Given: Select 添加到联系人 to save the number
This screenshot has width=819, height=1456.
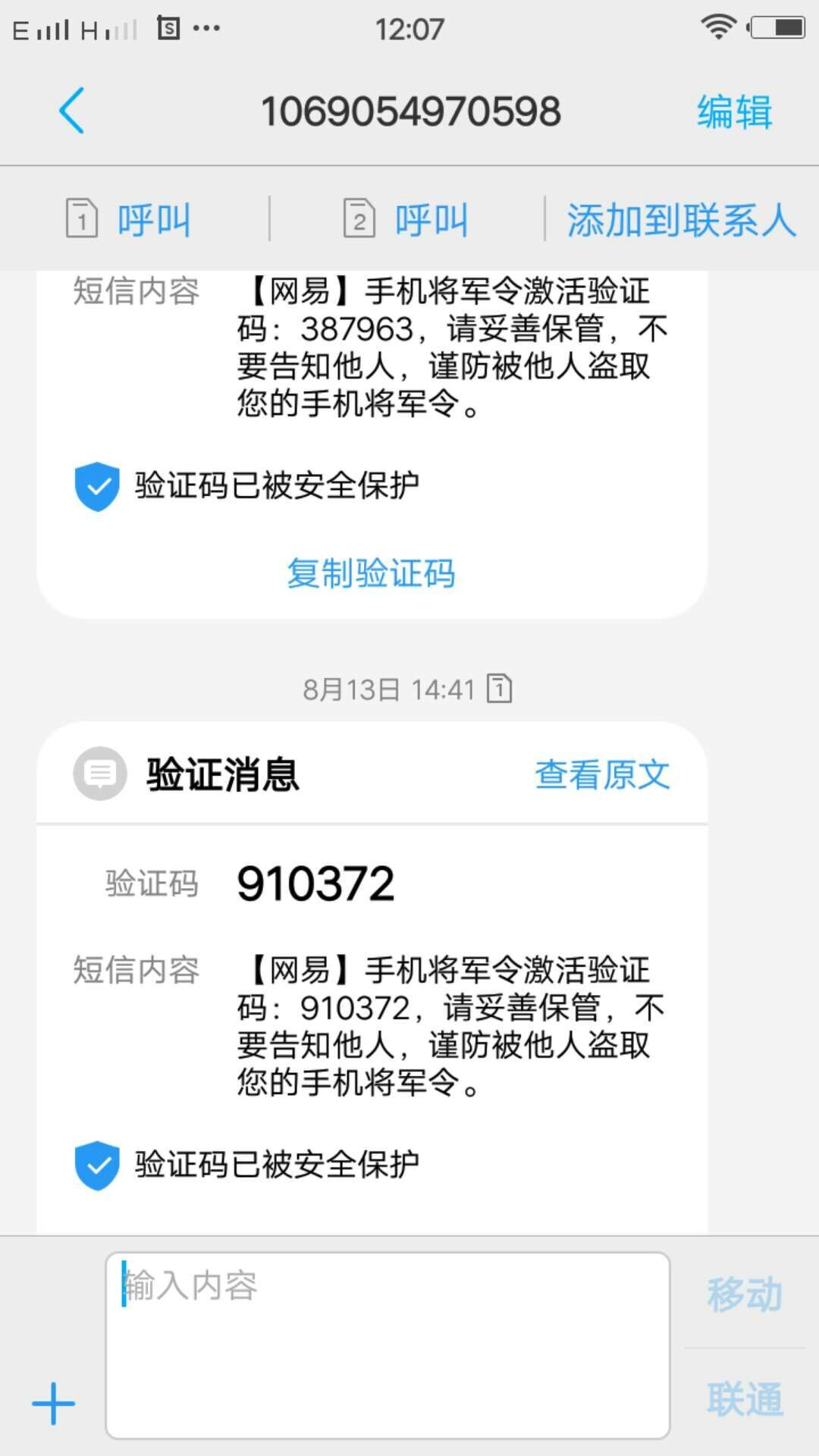Looking at the screenshot, I should point(681,220).
